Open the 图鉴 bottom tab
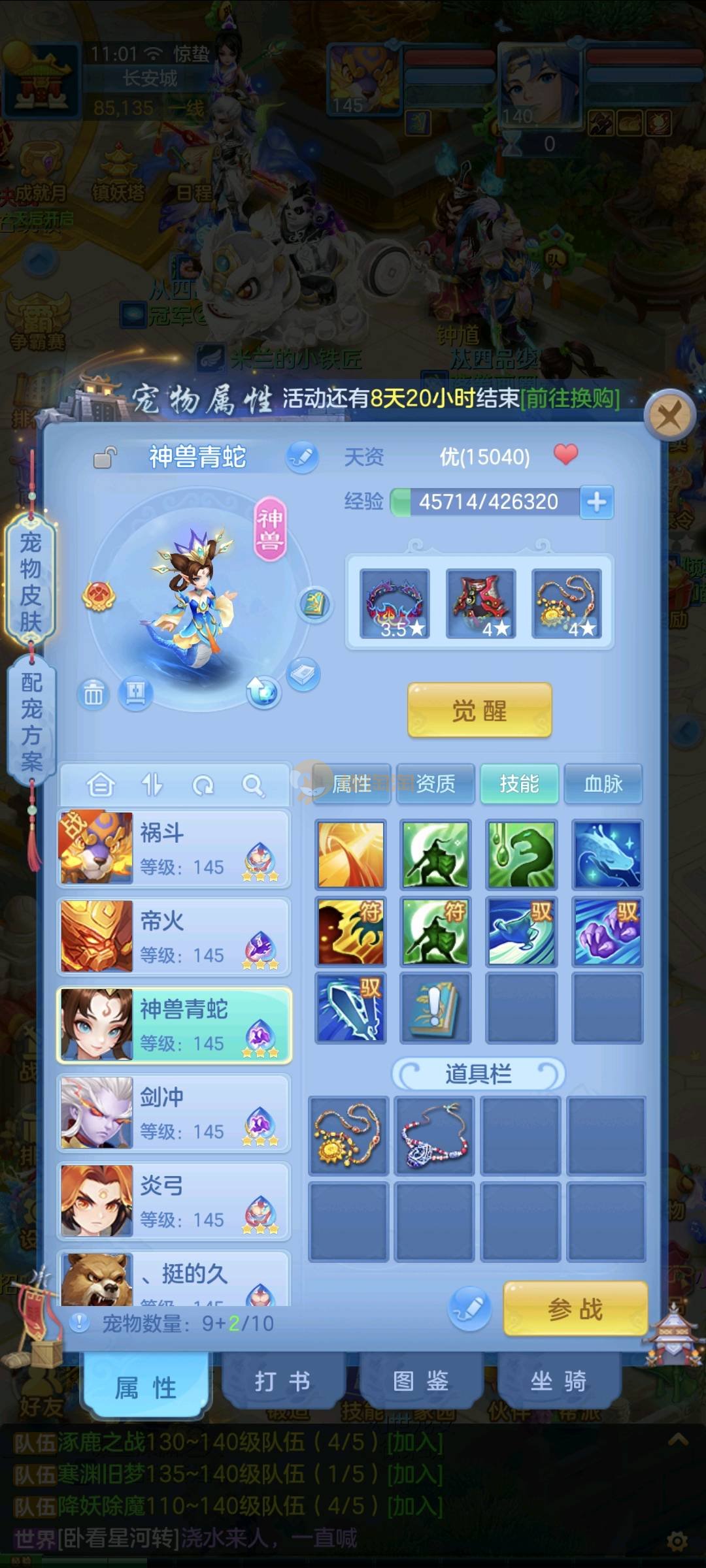 420,1382
